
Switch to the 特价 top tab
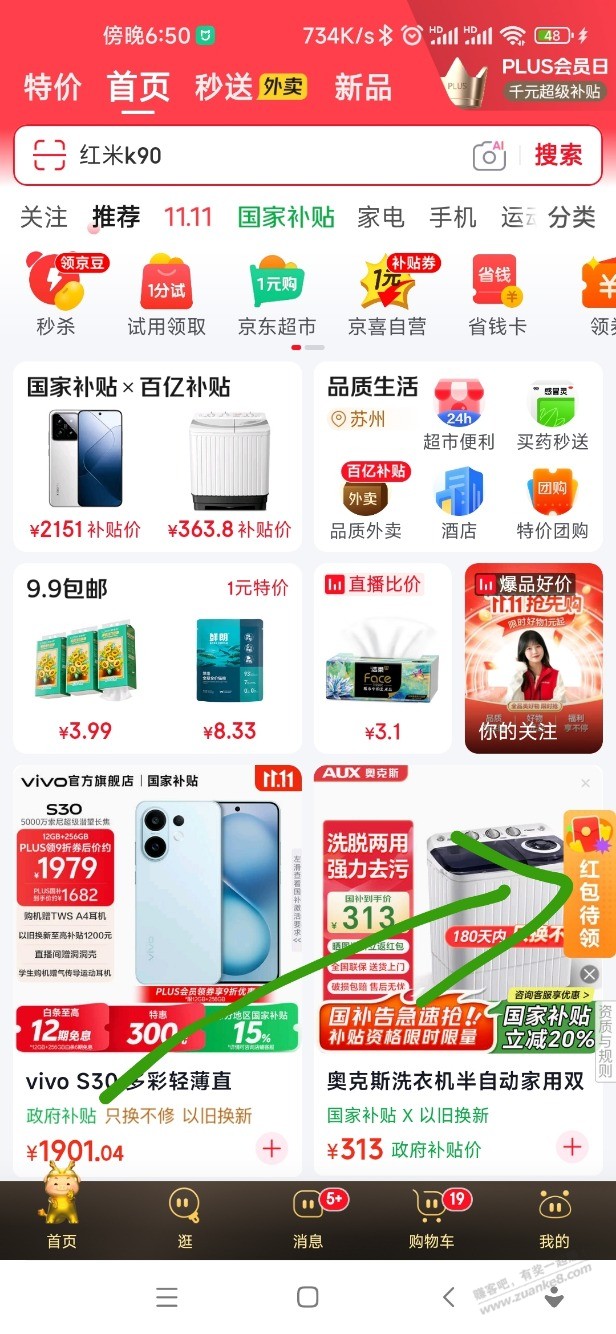click(52, 87)
